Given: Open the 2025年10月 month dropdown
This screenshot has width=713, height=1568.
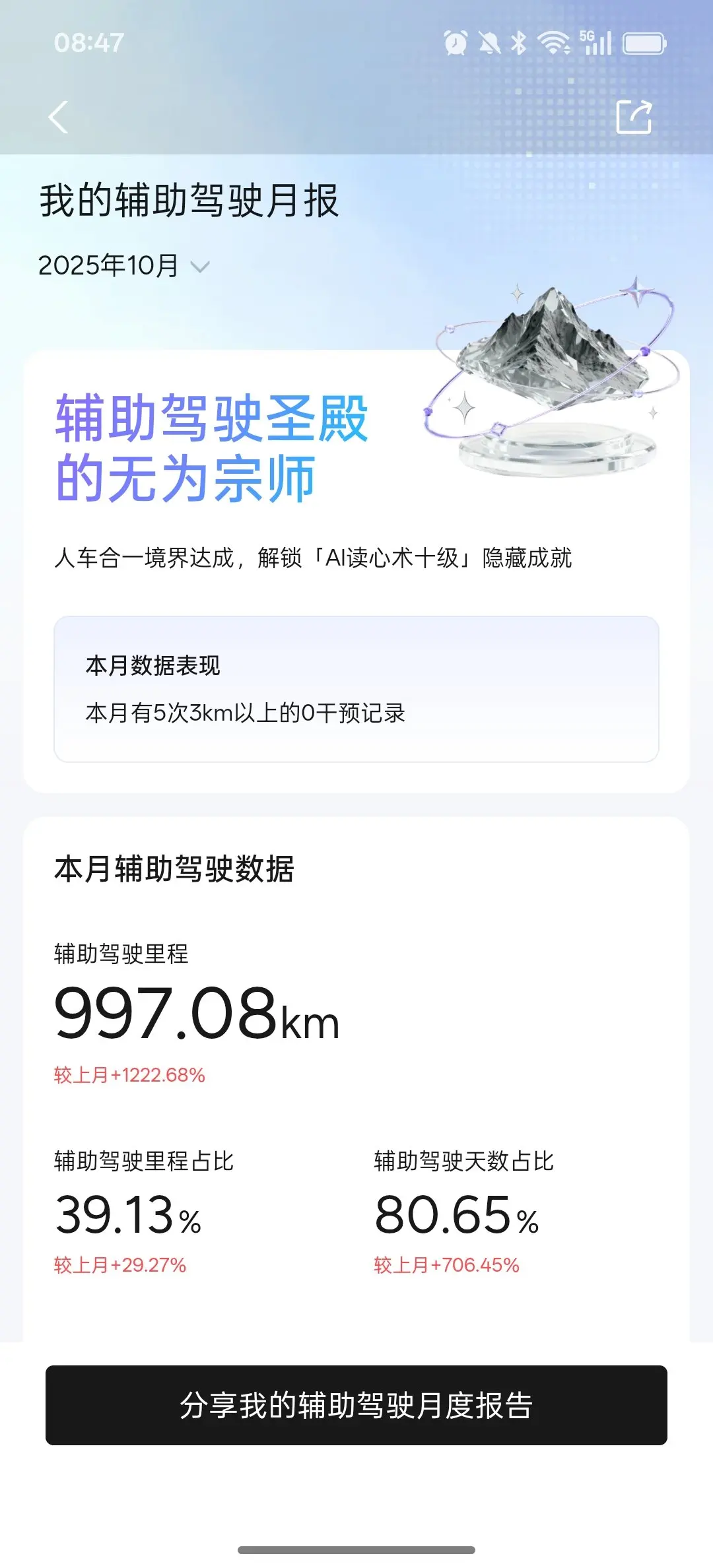Looking at the screenshot, I should pyautogui.click(x=124, y=266).
